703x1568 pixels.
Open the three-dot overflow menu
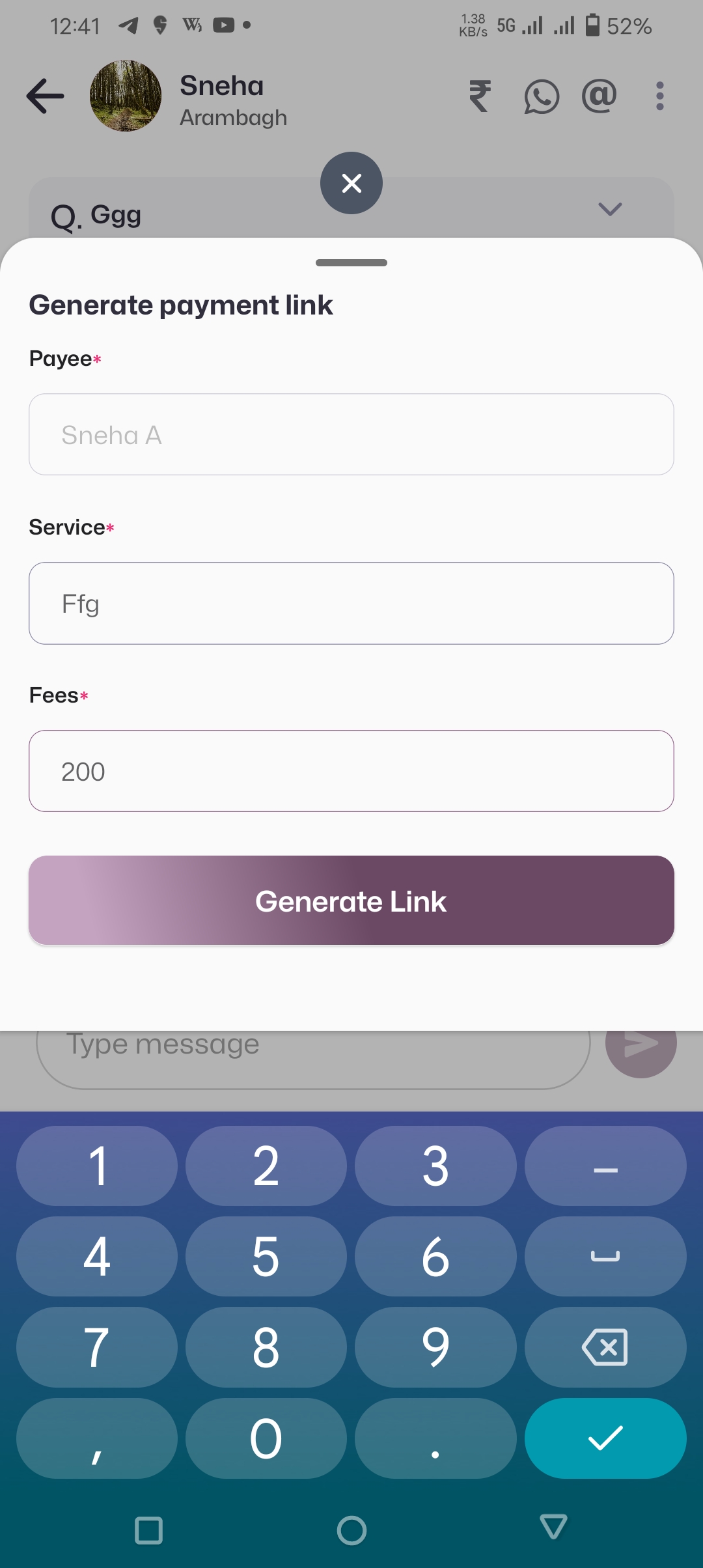click(x=660, y=96)
